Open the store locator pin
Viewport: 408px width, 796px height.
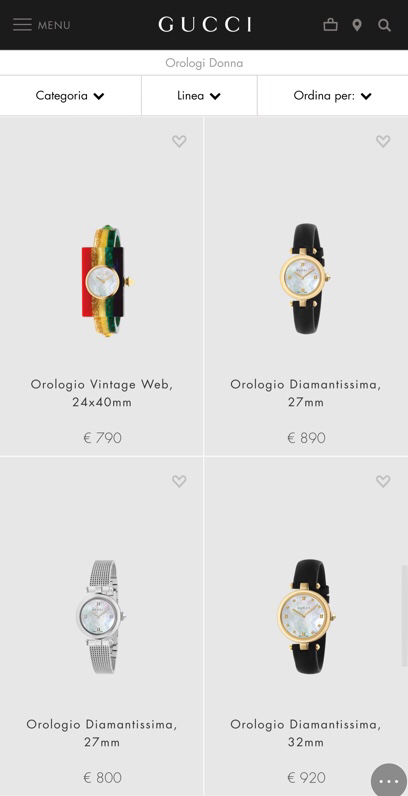[x=357, y=25]
